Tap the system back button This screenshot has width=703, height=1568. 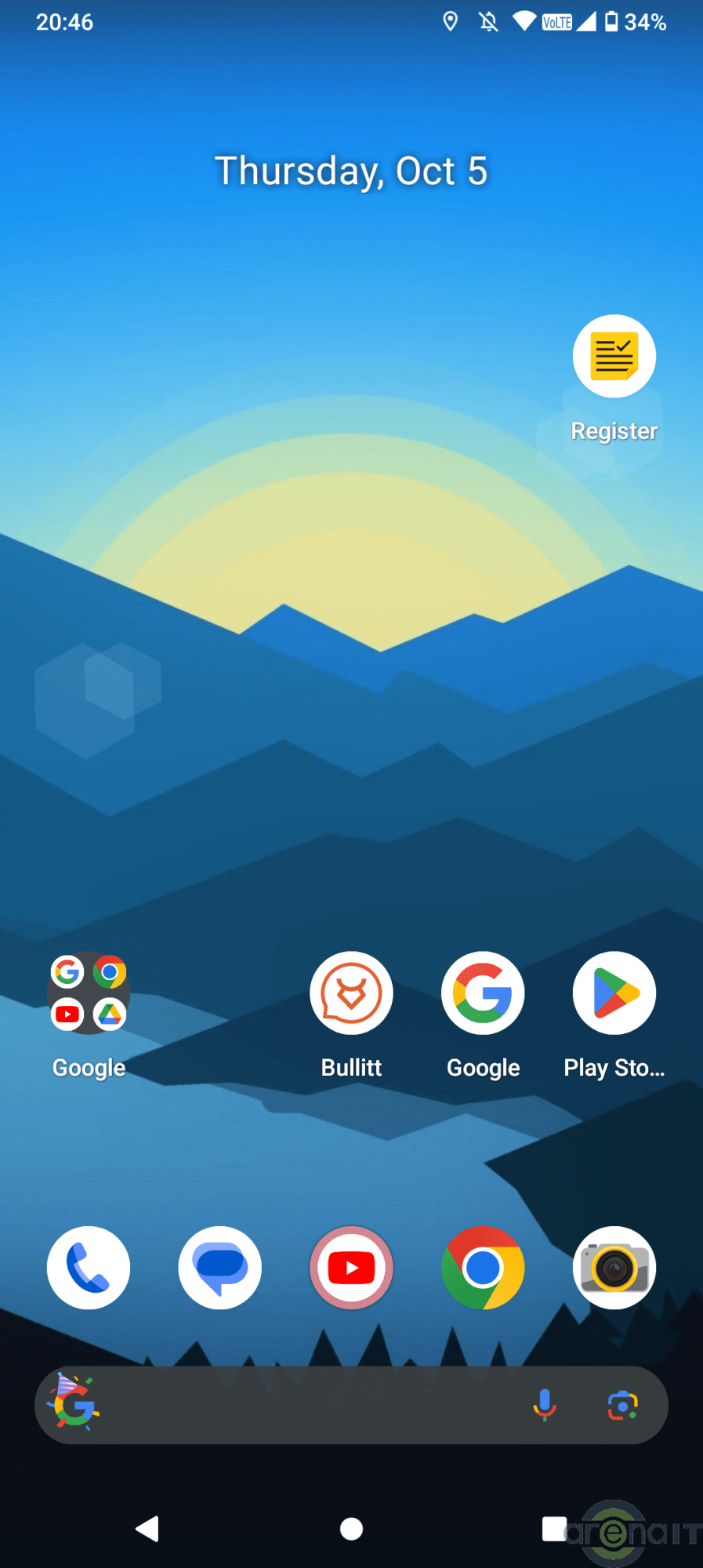147,1529
